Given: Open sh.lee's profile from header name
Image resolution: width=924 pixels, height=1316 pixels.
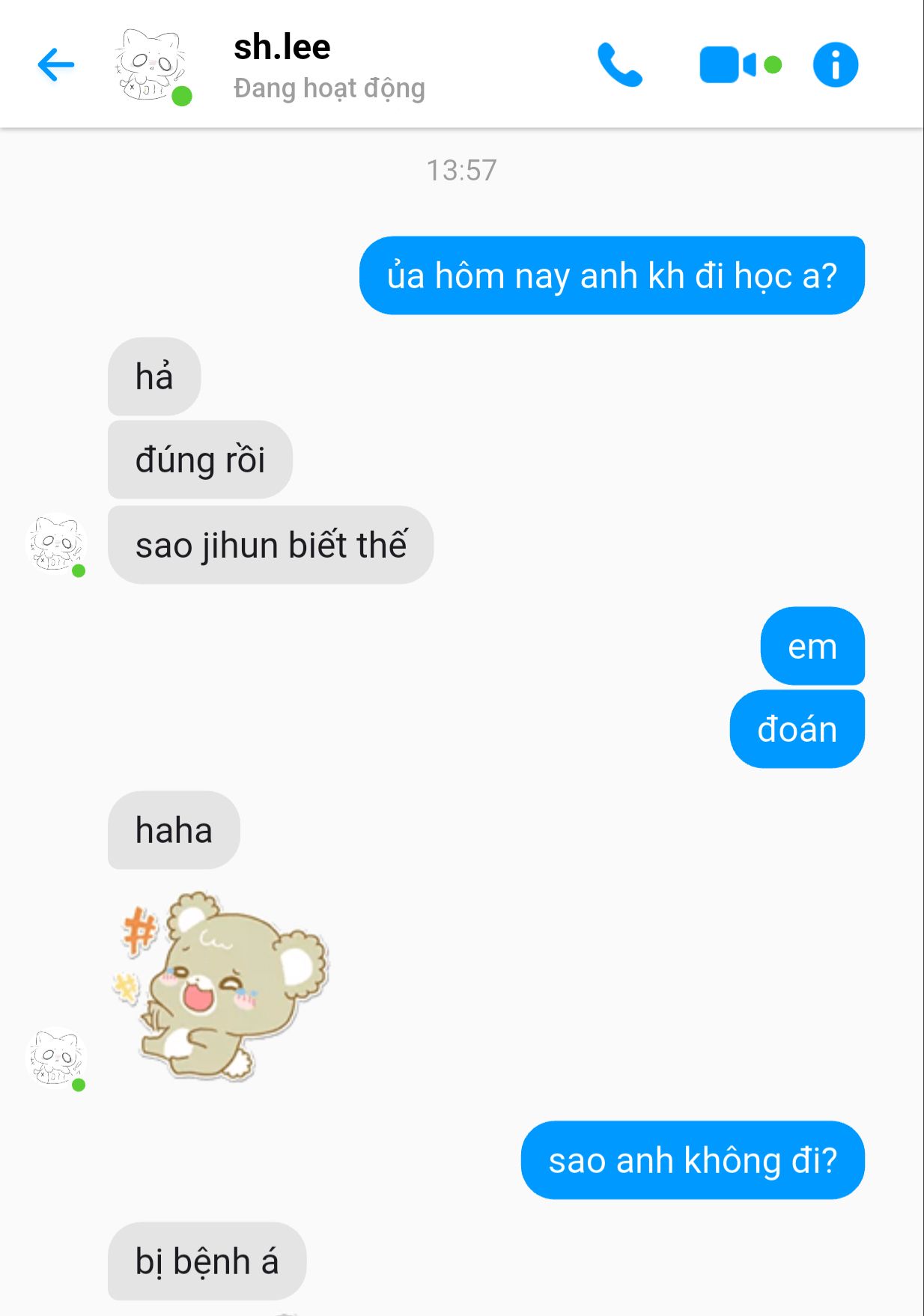Looking at the screenshot, I should point(282,48).
